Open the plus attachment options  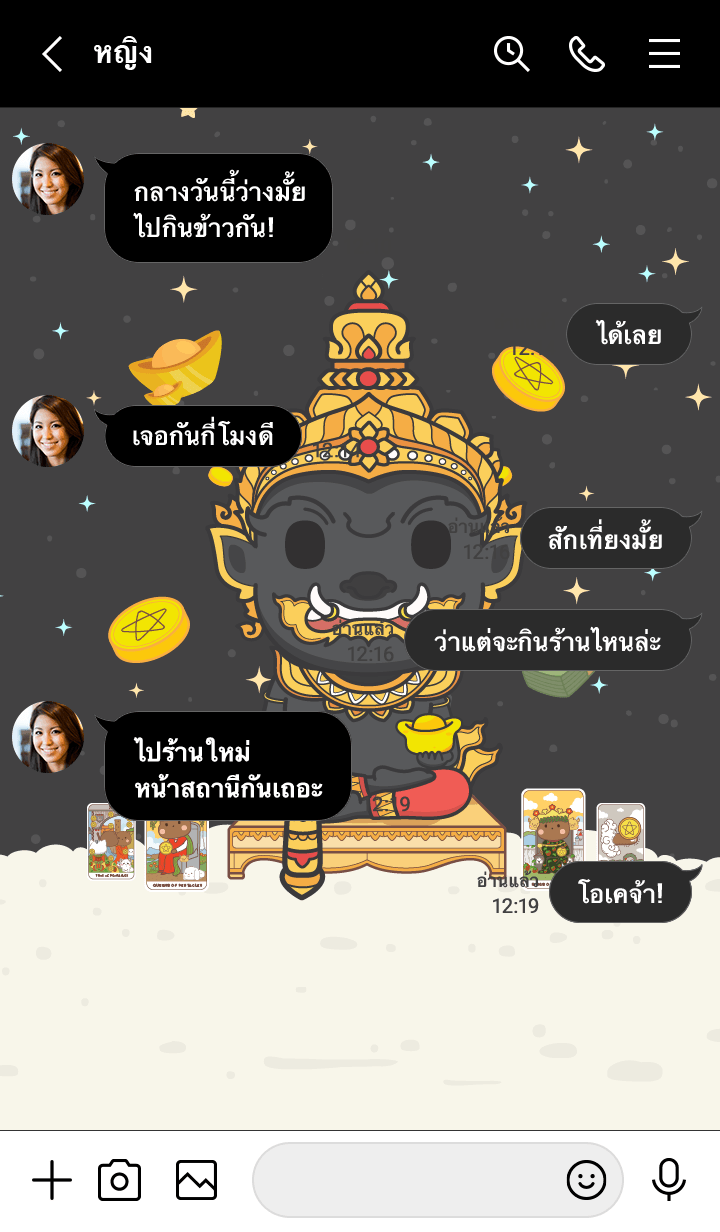pos(52,1180)
